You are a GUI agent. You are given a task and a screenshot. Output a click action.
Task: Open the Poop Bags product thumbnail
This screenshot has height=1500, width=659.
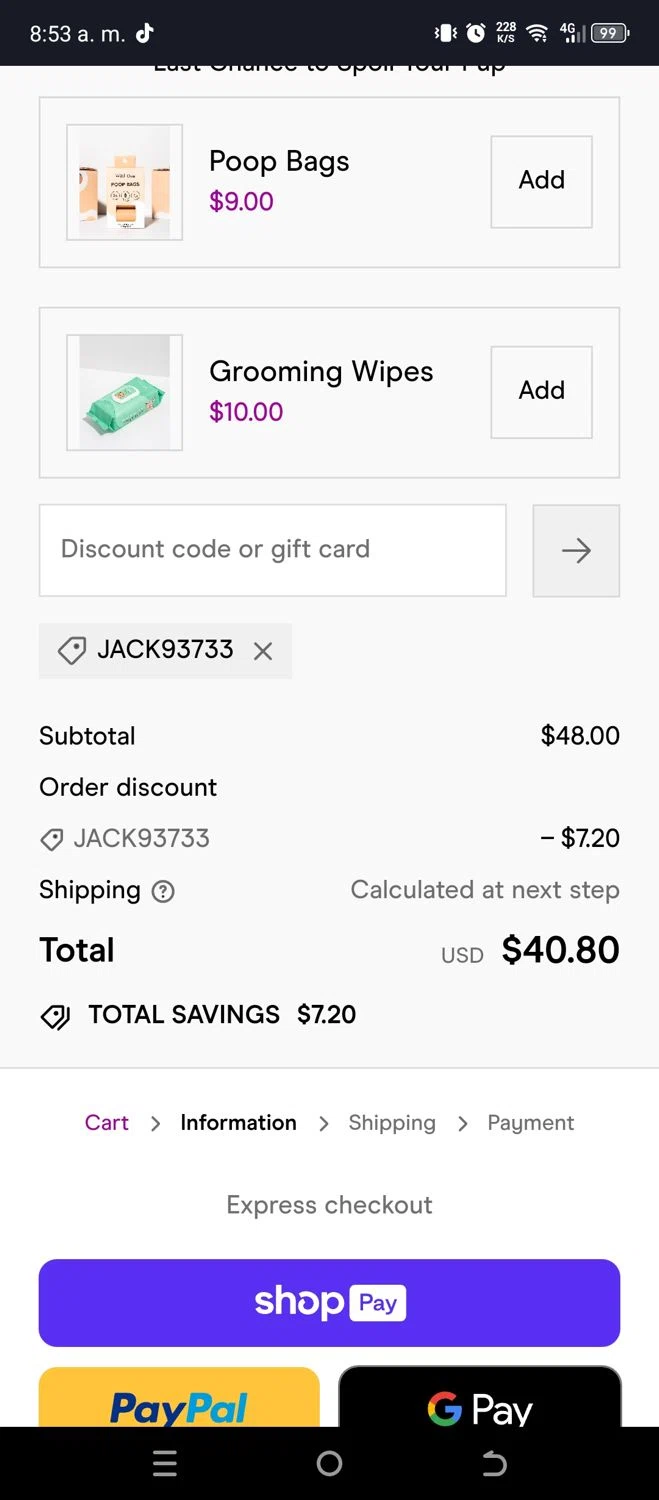pyautogui.click(x=124, y=182)
